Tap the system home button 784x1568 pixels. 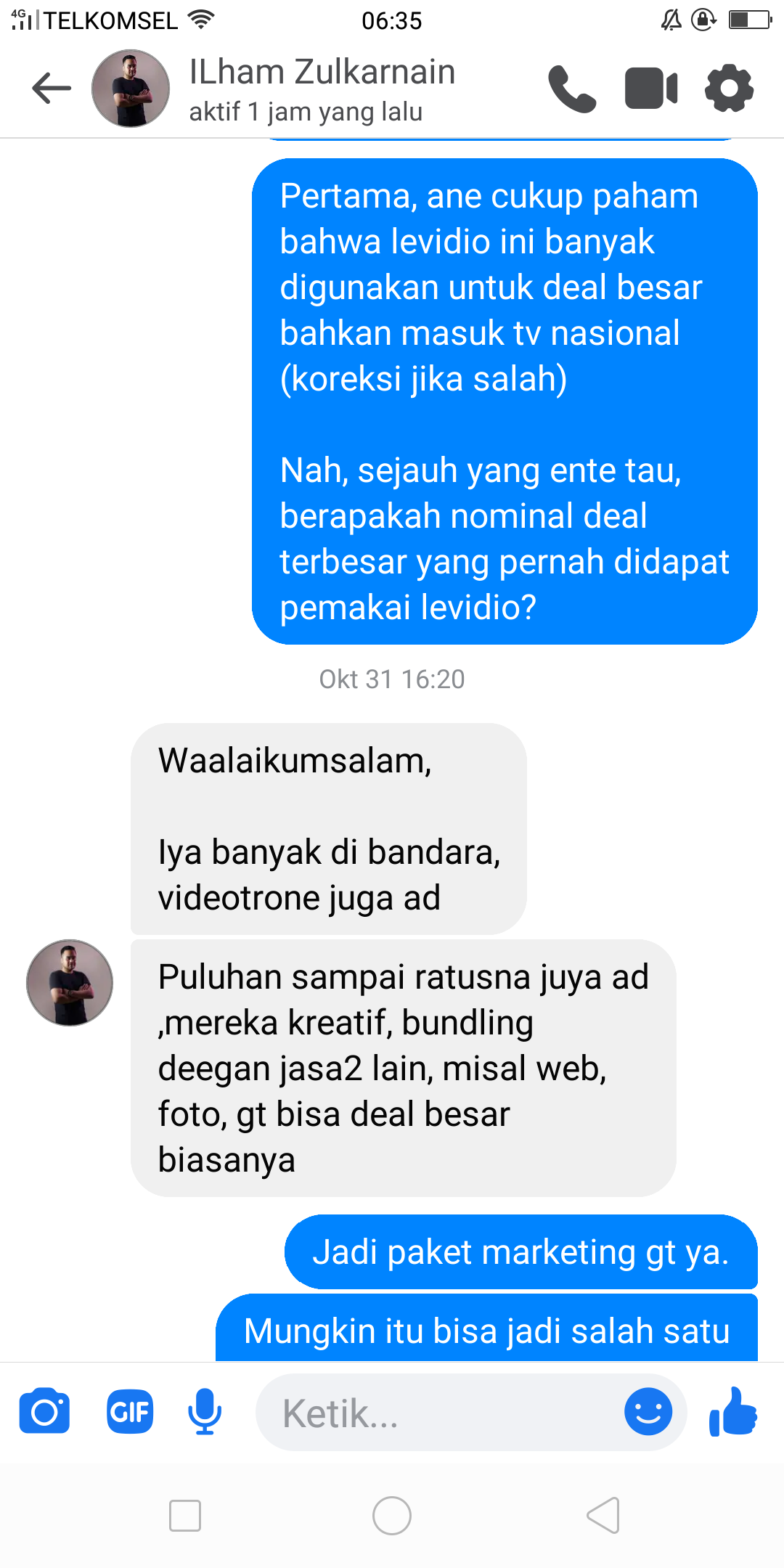click(392, 1516)
